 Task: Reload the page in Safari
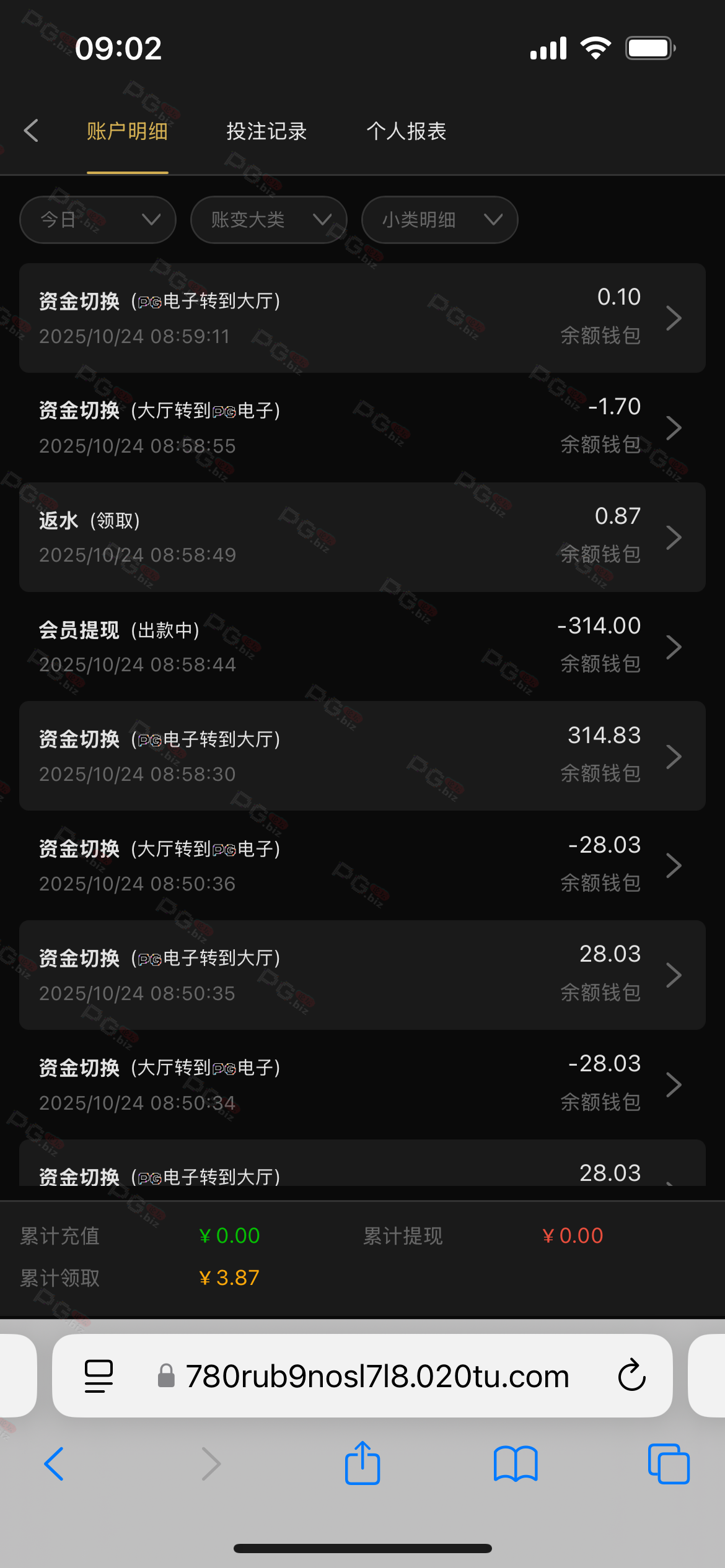click(631, 1375)
